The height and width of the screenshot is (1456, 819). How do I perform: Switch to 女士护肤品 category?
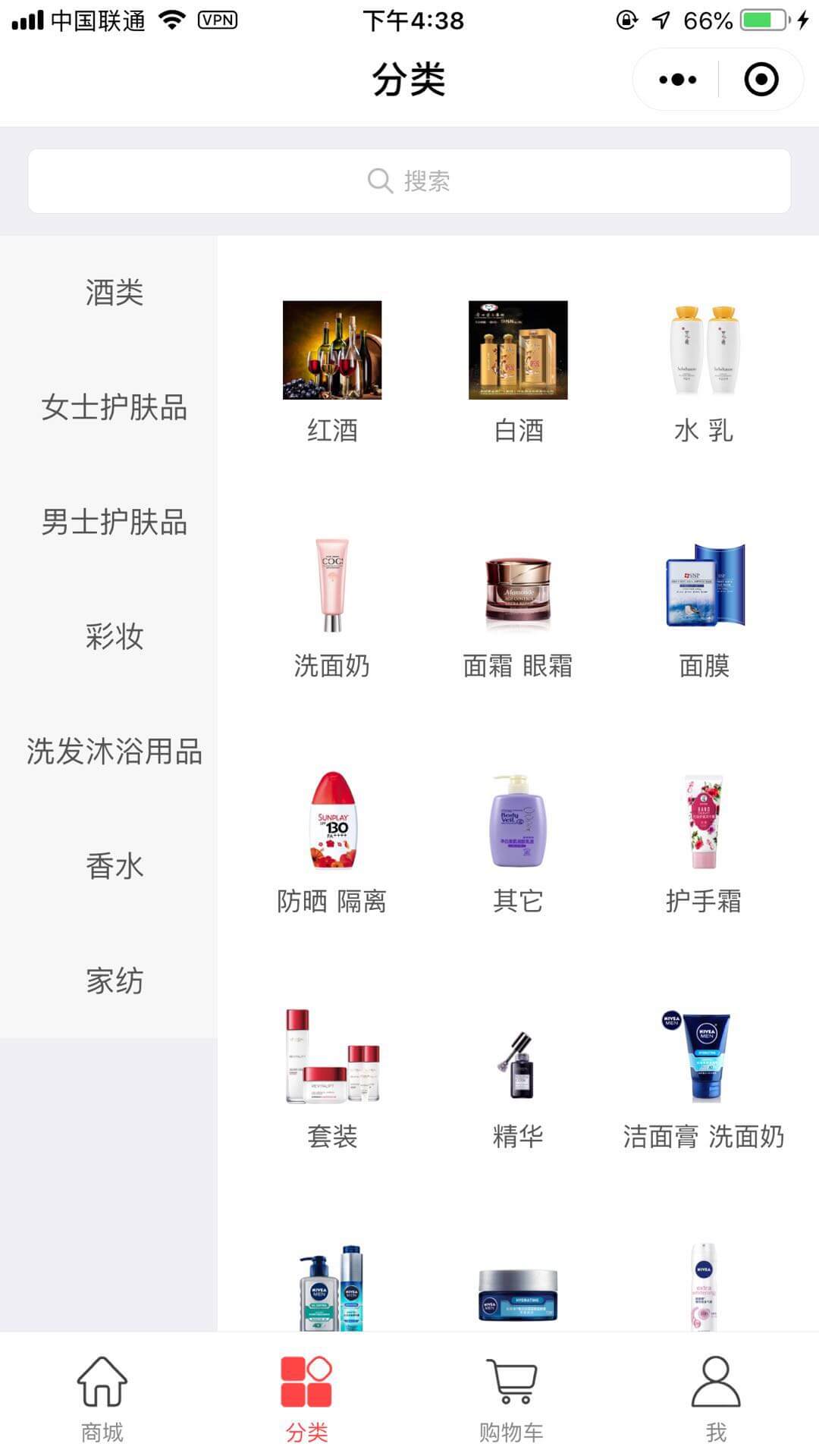[114, 407]
